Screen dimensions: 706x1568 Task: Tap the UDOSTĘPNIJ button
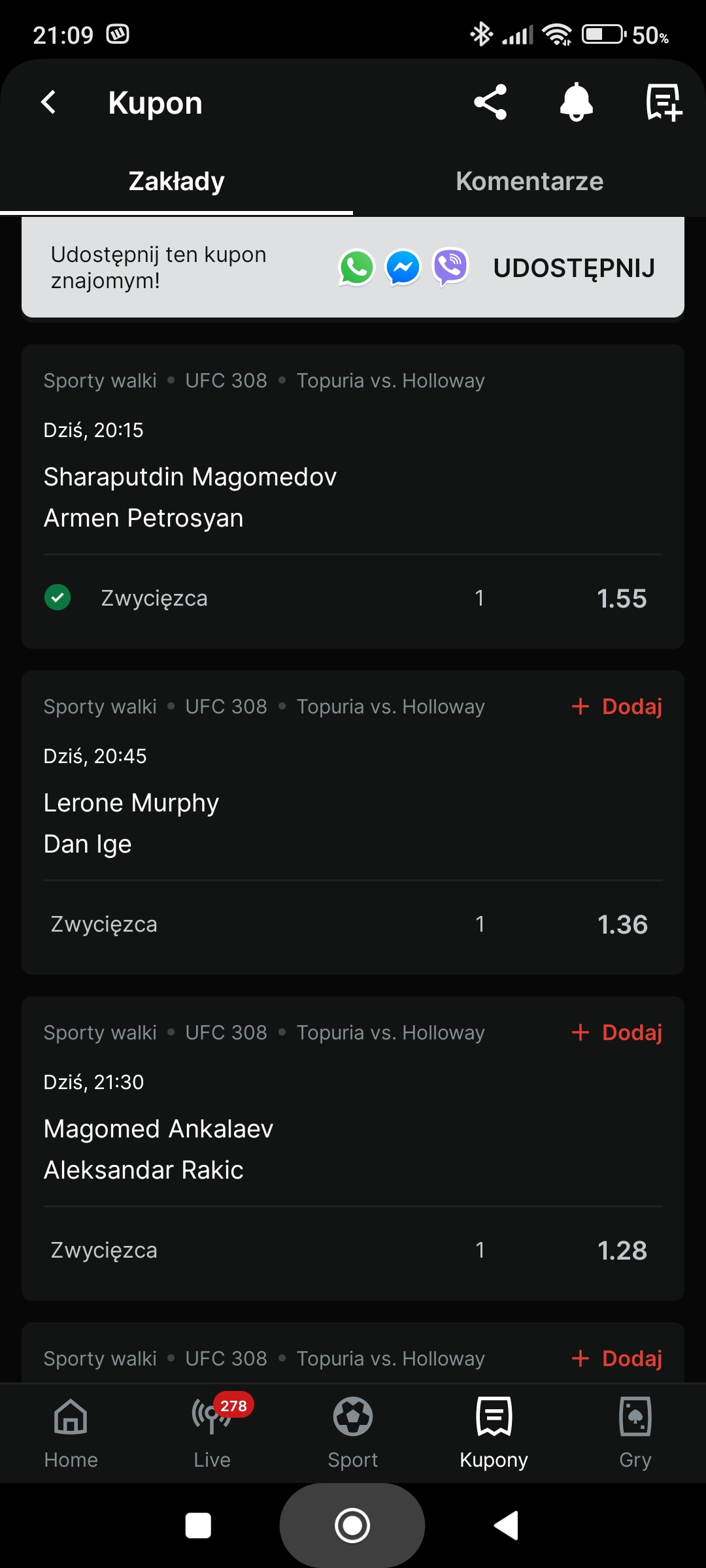click(574, 268)
